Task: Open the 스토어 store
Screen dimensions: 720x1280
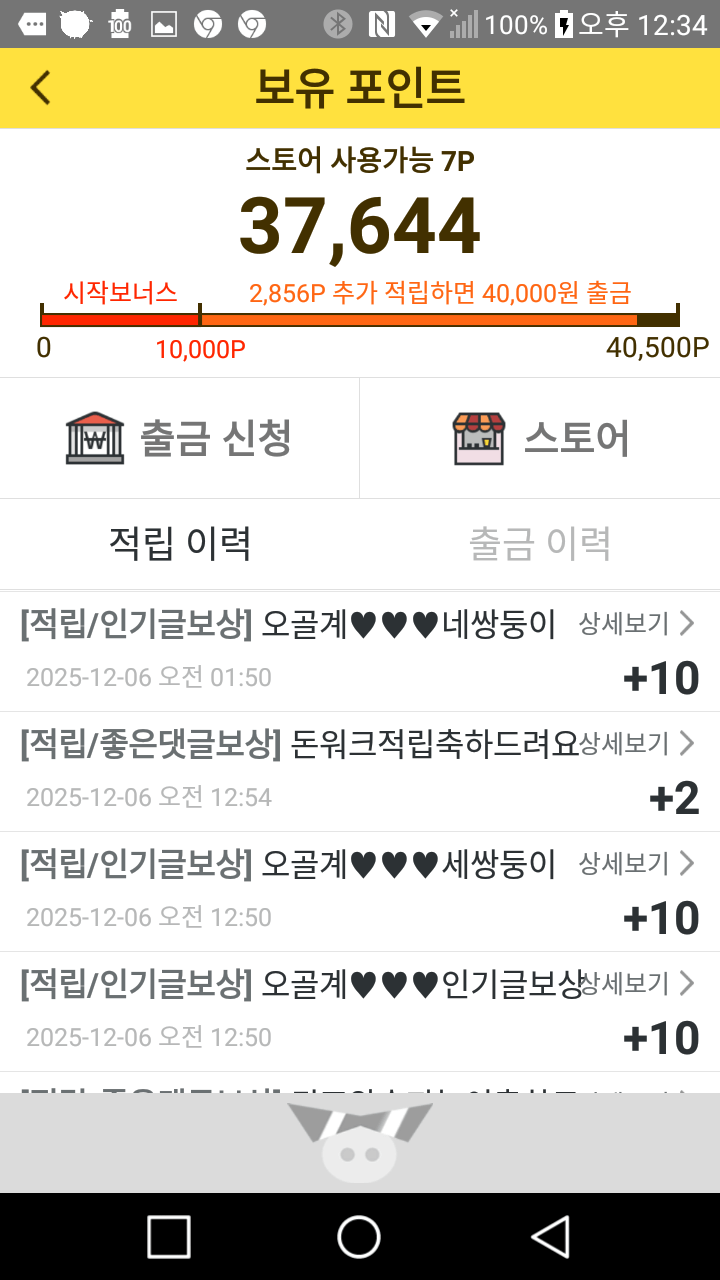Action: 540,438
